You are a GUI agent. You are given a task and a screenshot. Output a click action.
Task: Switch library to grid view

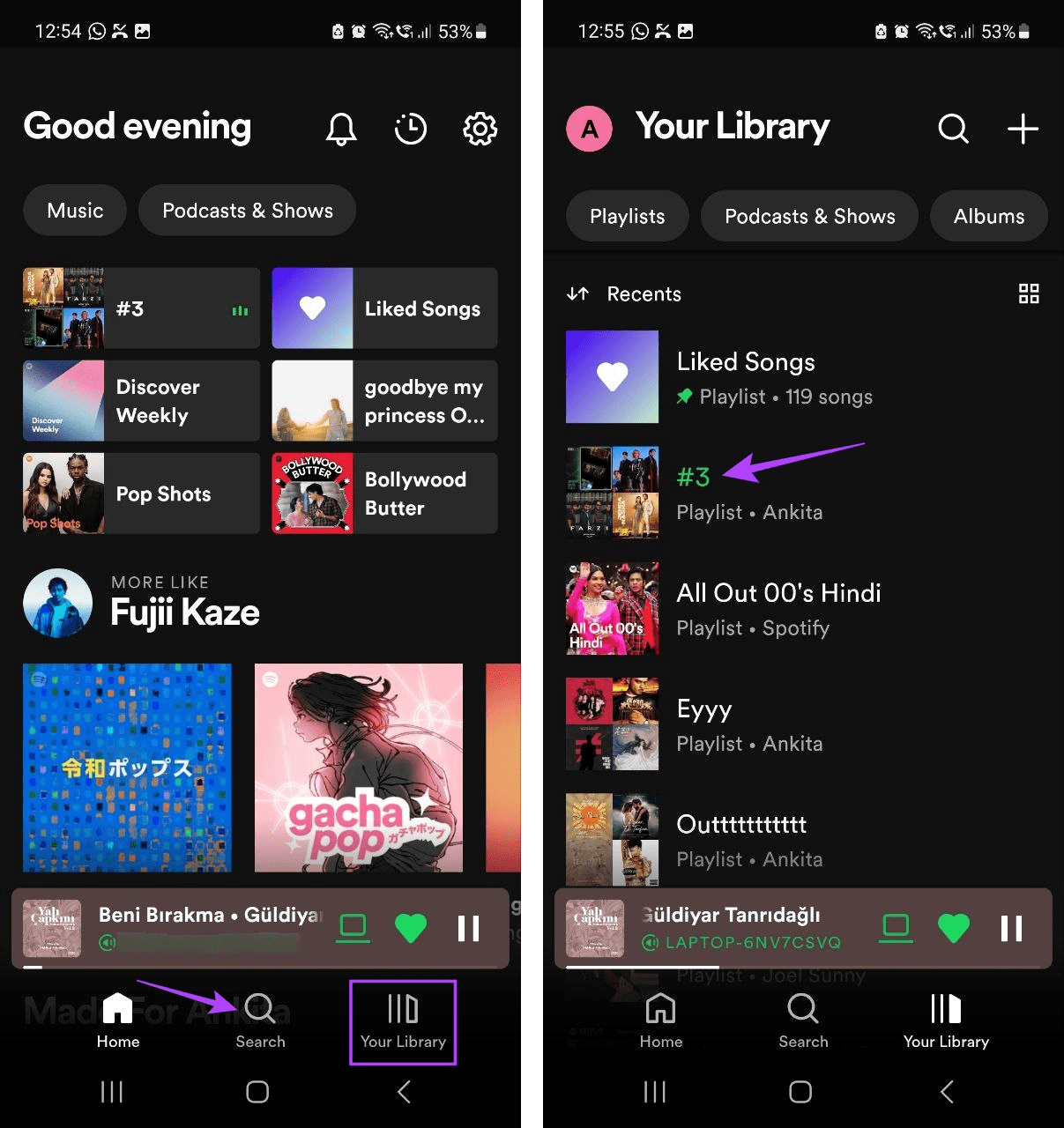point(1029,293)
